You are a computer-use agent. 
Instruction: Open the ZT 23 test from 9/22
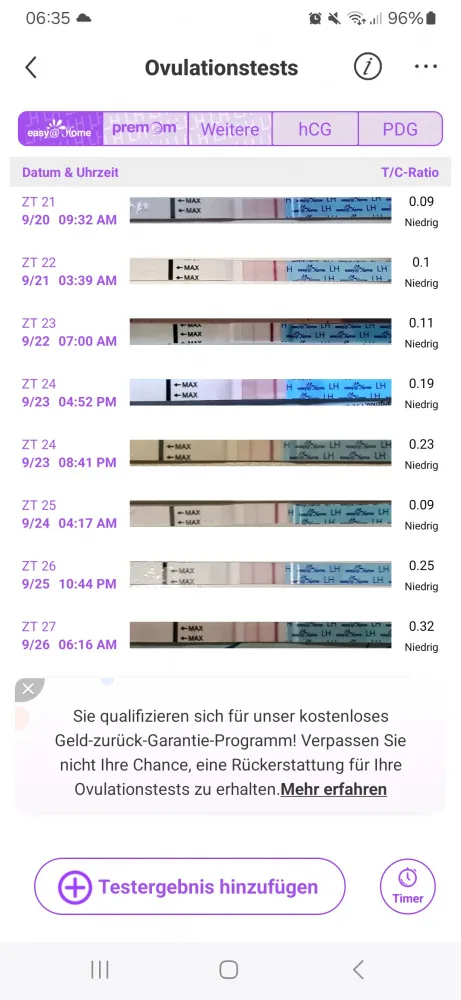point(230,332)
